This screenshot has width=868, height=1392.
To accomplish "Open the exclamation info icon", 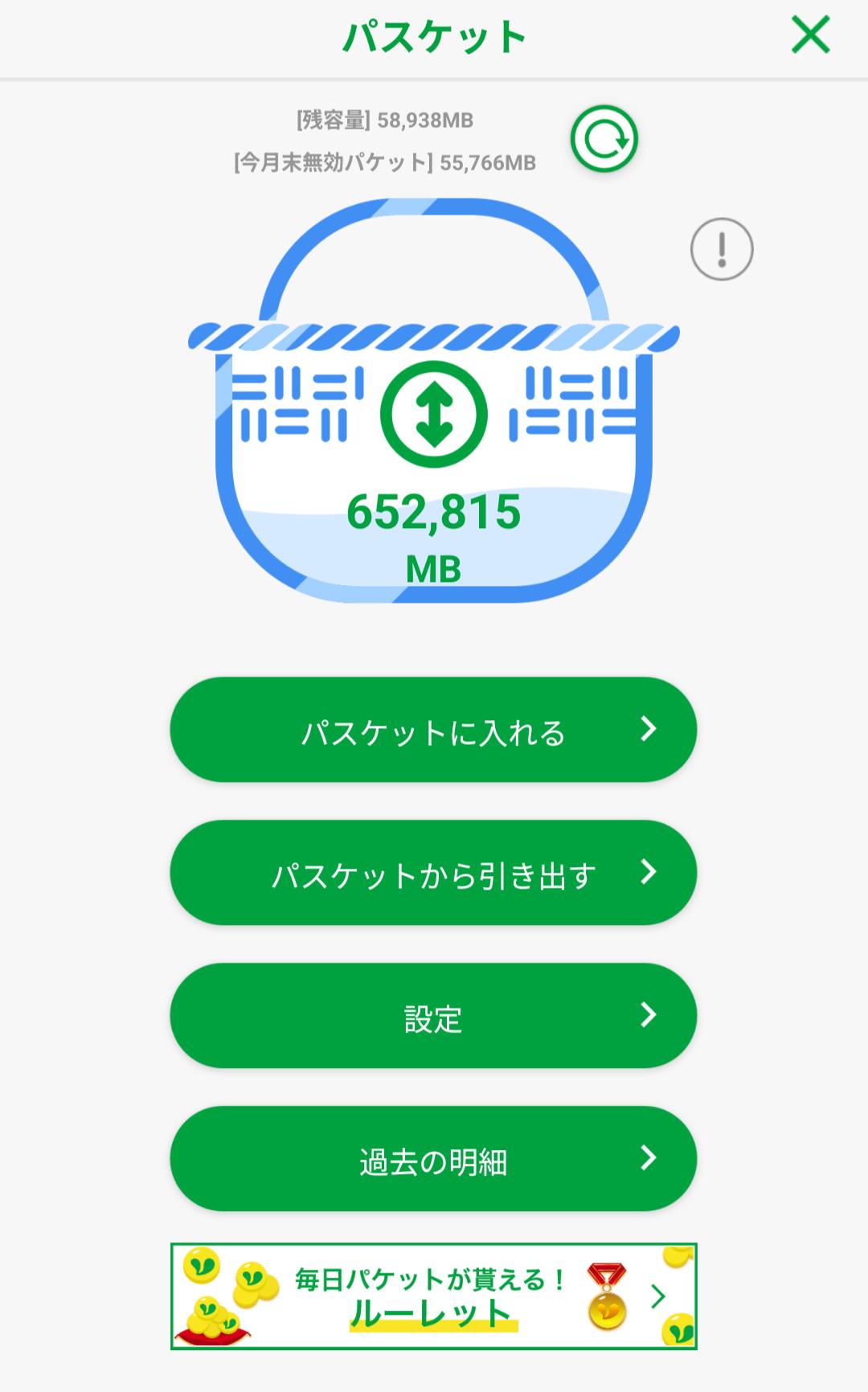I will pos(722,249).
